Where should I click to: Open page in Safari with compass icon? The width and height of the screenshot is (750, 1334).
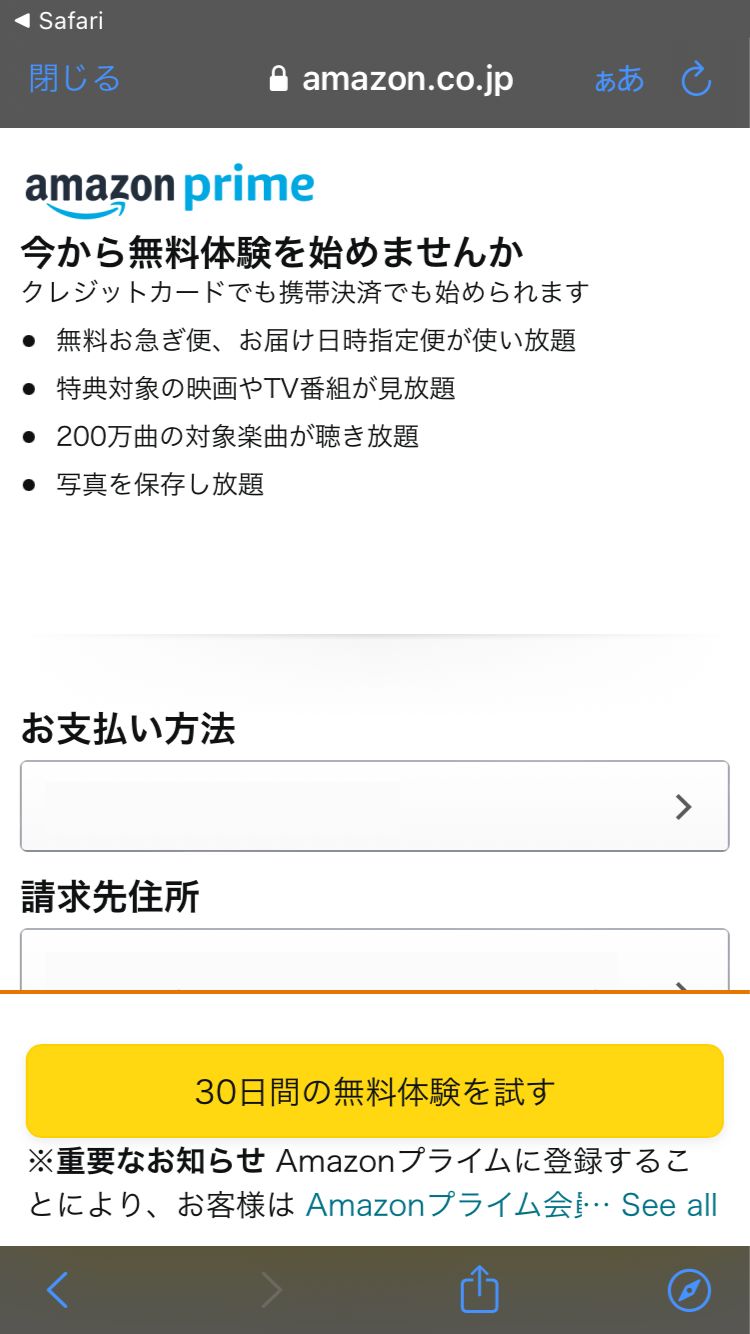click(x=689, y=1290)
